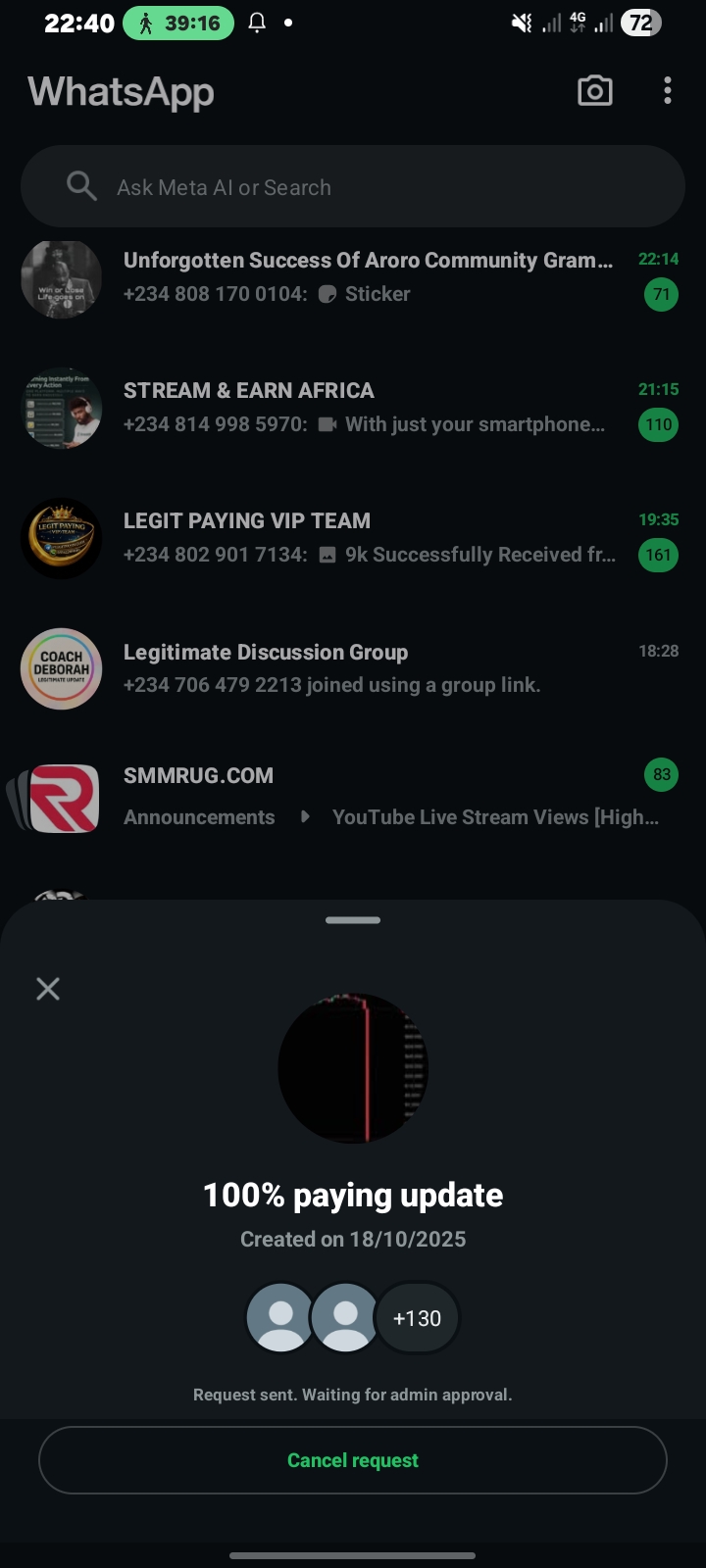View the +130 group members
The height and width of the screenshot is (1568, 706).
417,1319
